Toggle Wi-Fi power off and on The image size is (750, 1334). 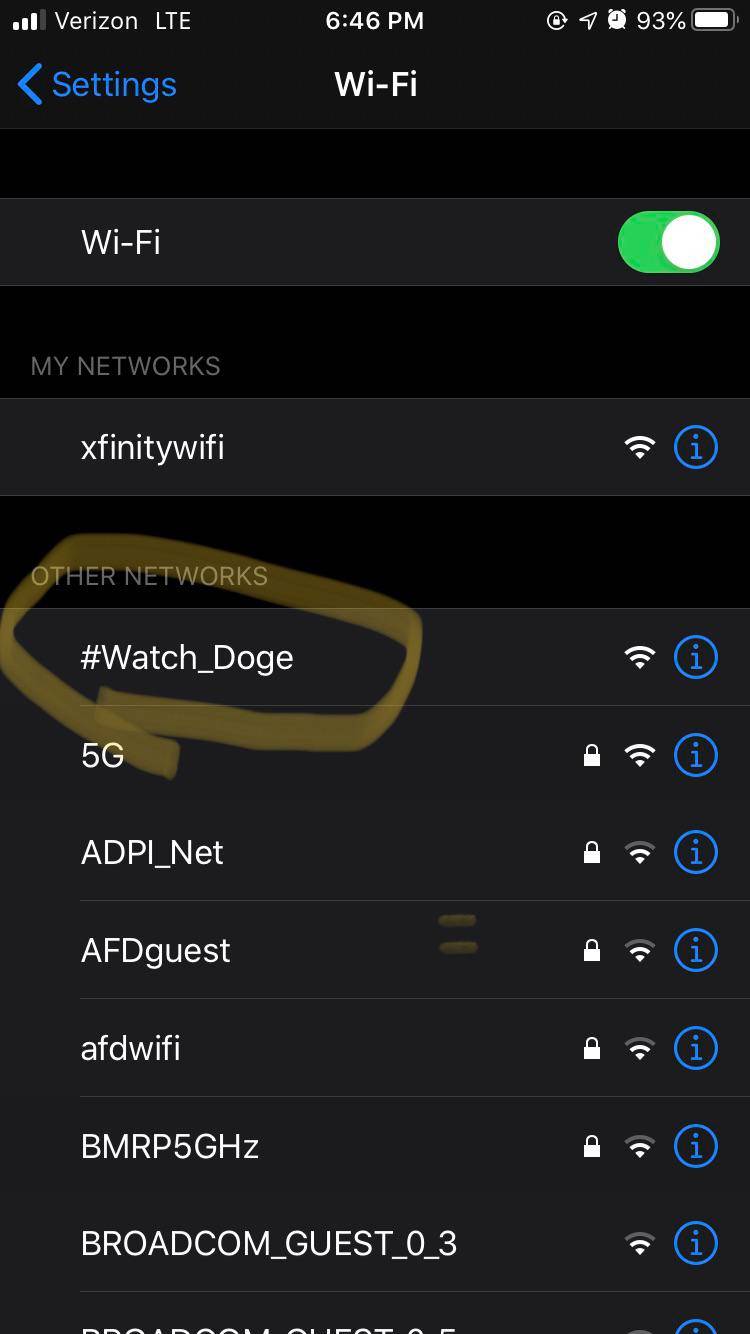coord(668,241)
